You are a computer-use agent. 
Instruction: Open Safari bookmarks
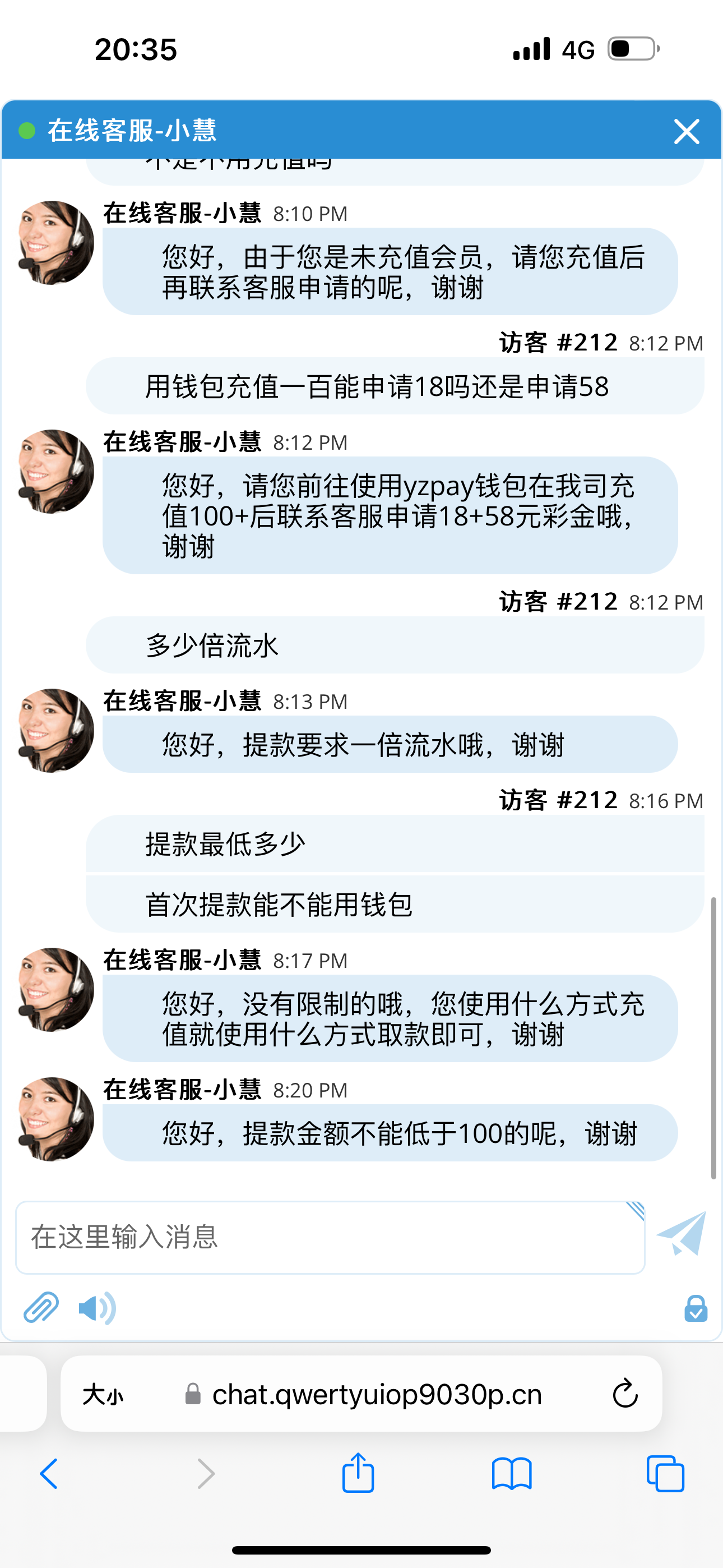511,1474
